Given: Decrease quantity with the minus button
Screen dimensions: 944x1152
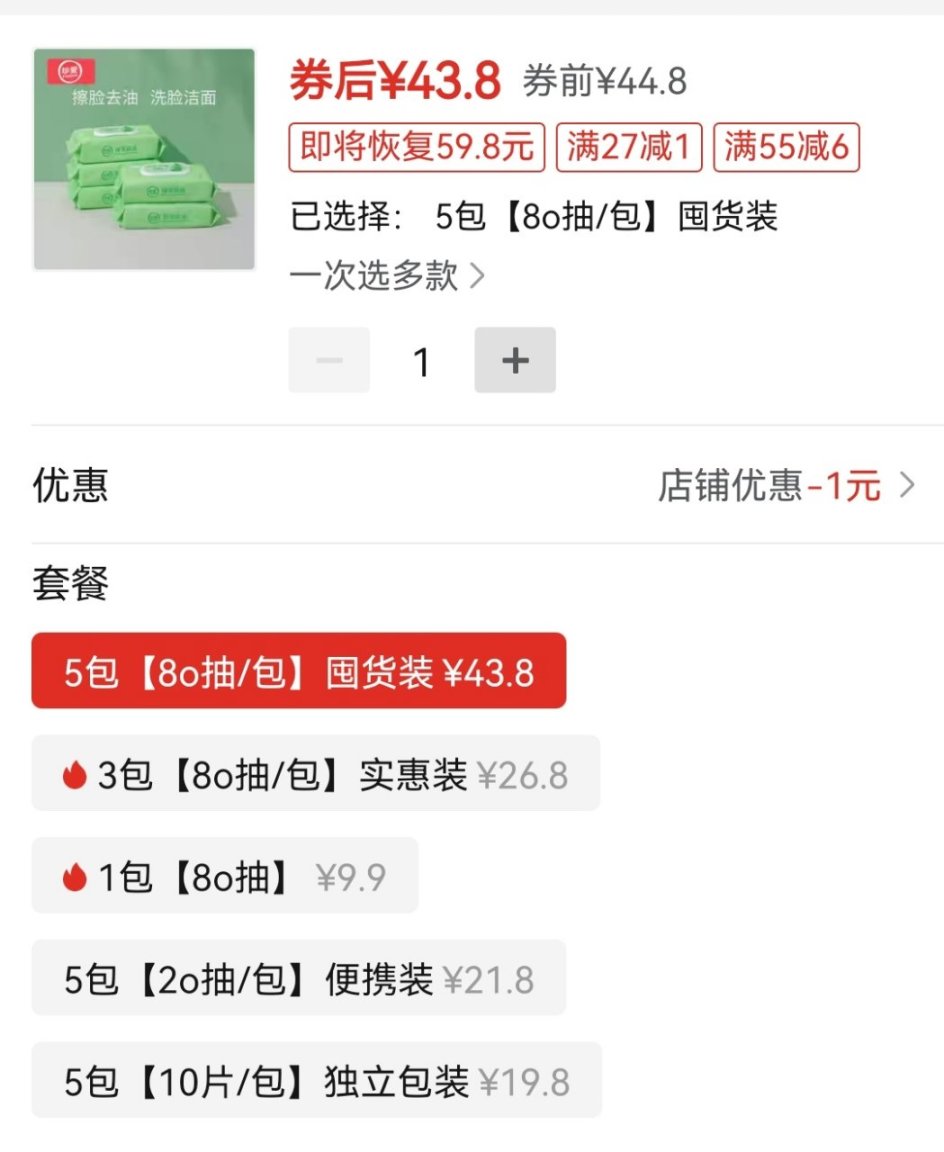Looking at the screenshot, I should click(x=329, y=360).
